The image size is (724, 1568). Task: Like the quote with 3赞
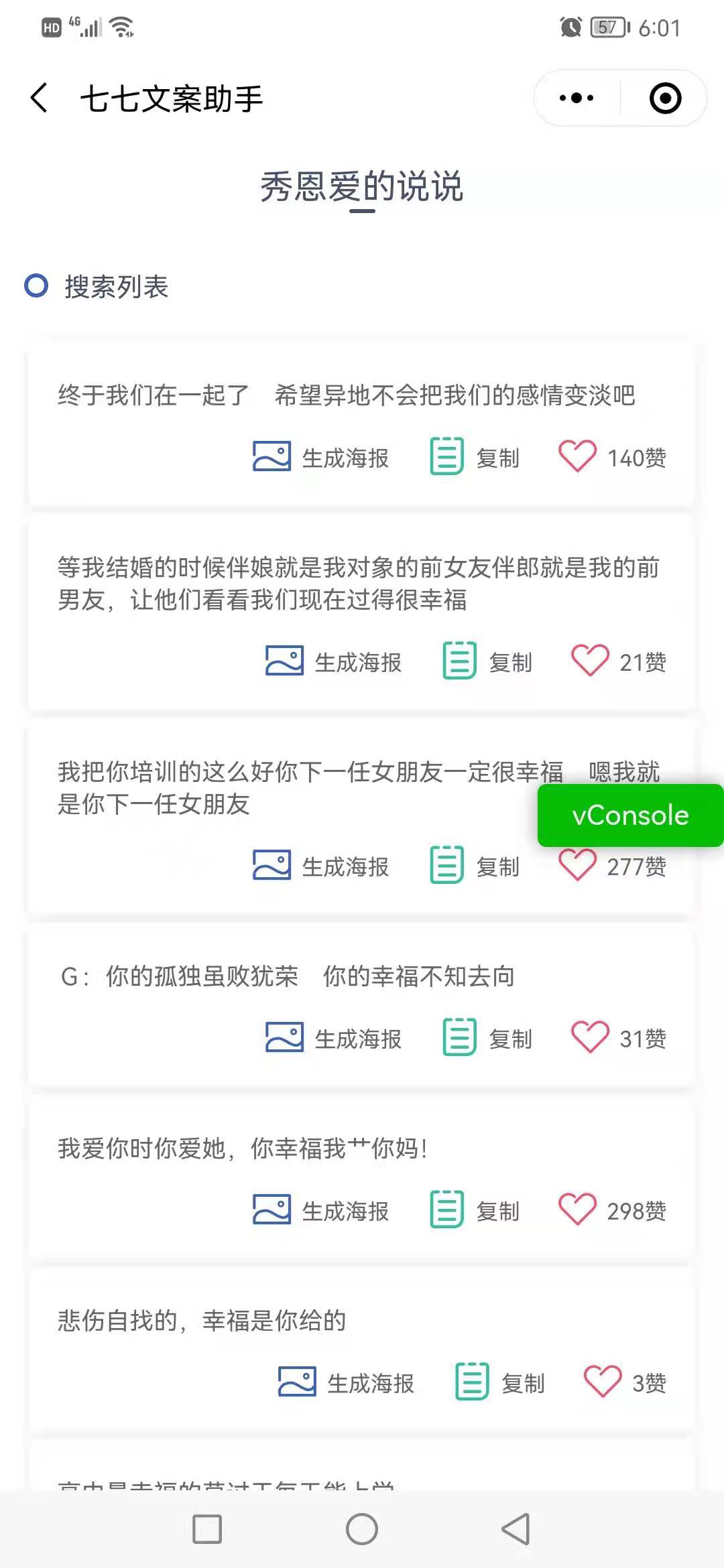(x=625, y=1383)
